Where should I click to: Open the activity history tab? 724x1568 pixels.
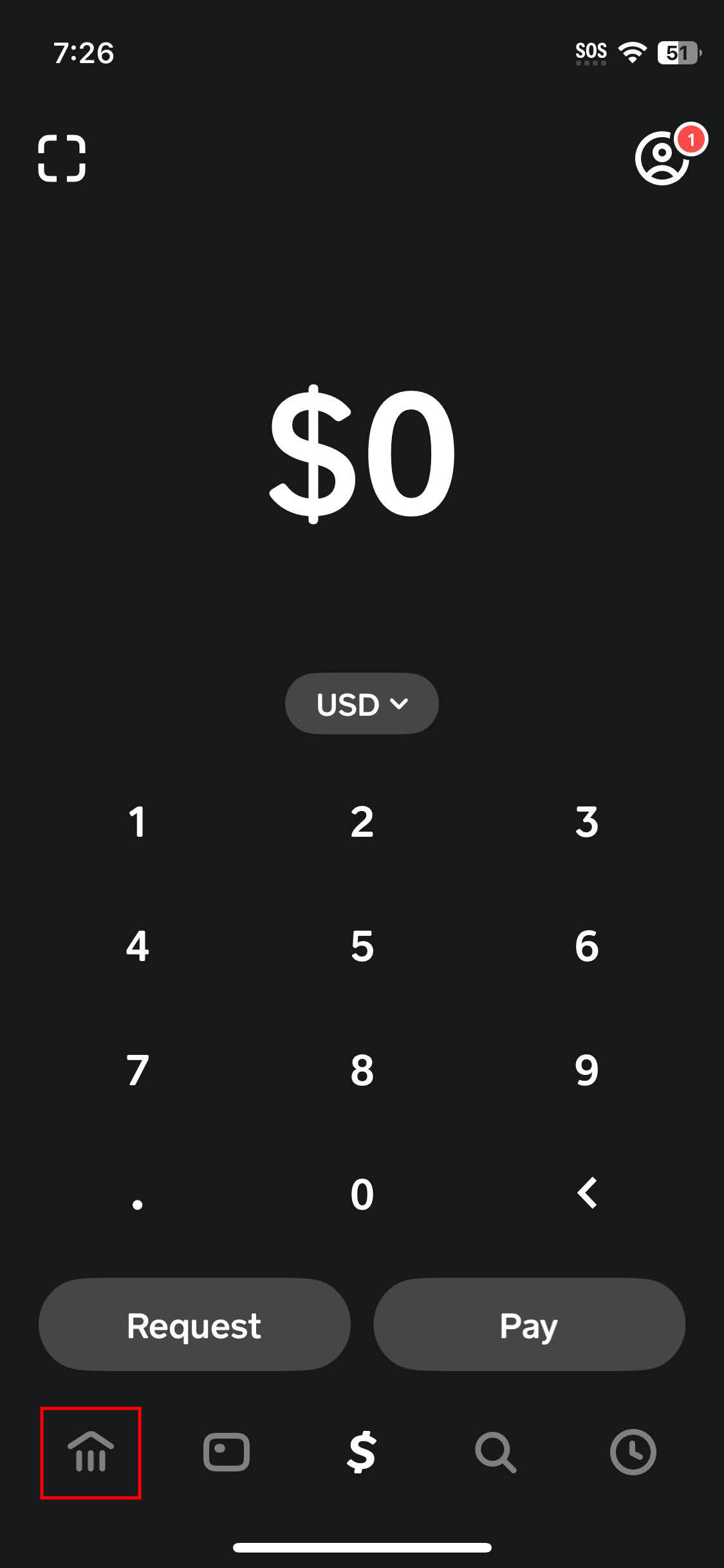633,1452
